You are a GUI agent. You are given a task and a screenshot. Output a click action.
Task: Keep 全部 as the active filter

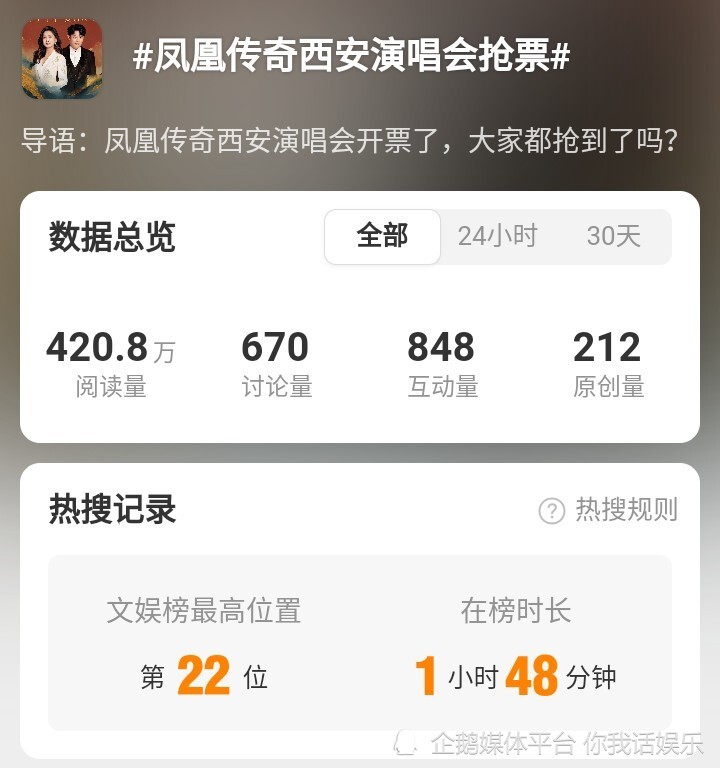point(381,237)
